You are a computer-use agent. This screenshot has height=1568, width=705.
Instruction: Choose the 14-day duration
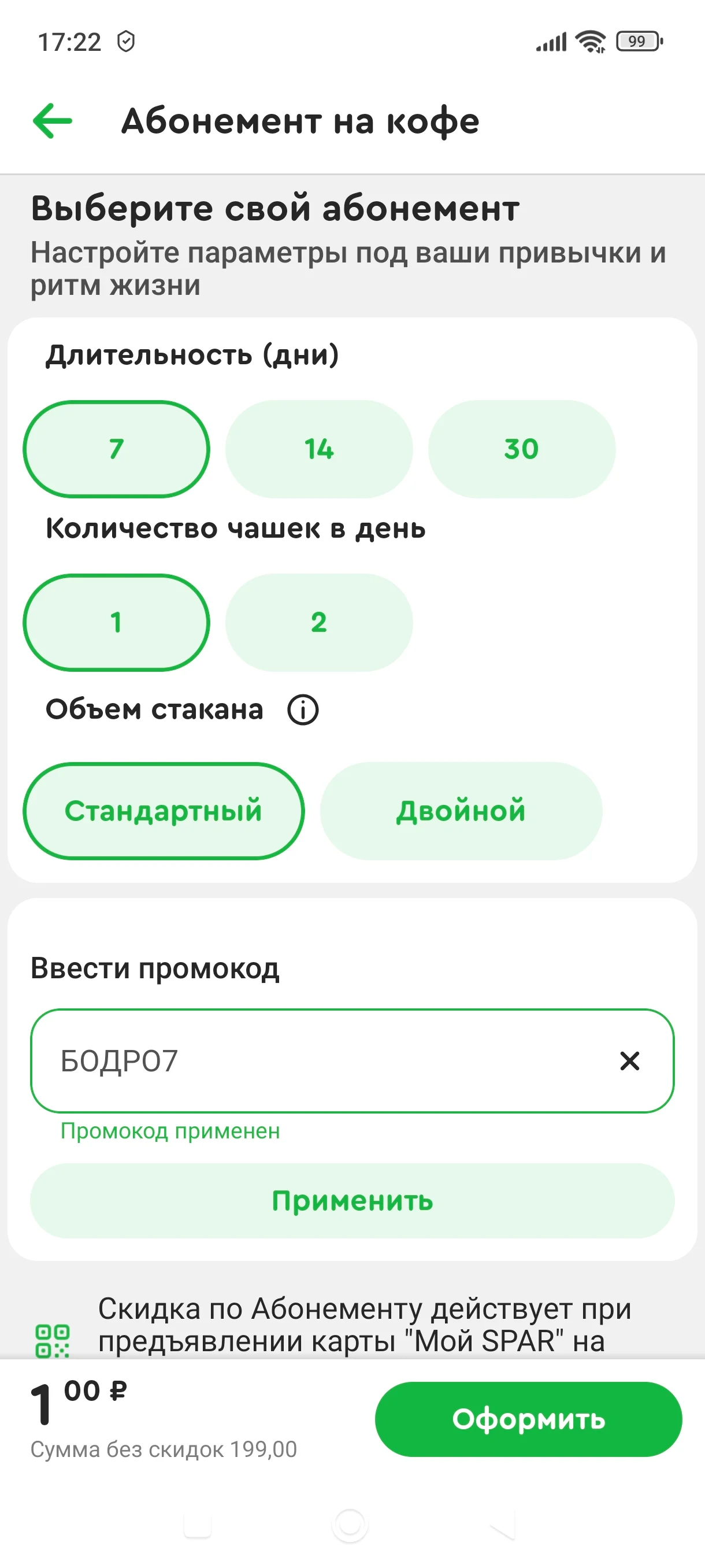319,449
